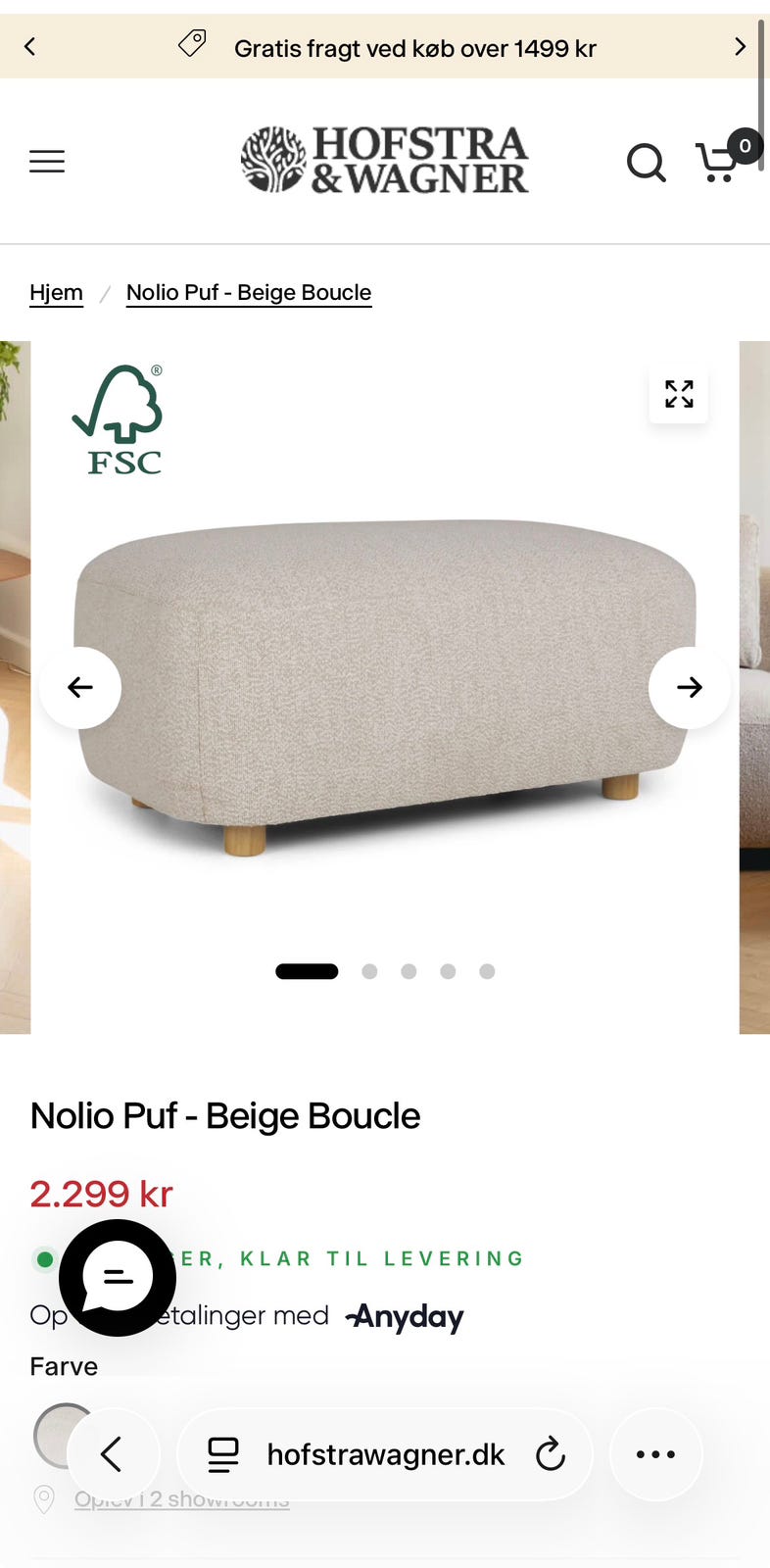Open browser options via the ellipsis icon

(655, 1454)
